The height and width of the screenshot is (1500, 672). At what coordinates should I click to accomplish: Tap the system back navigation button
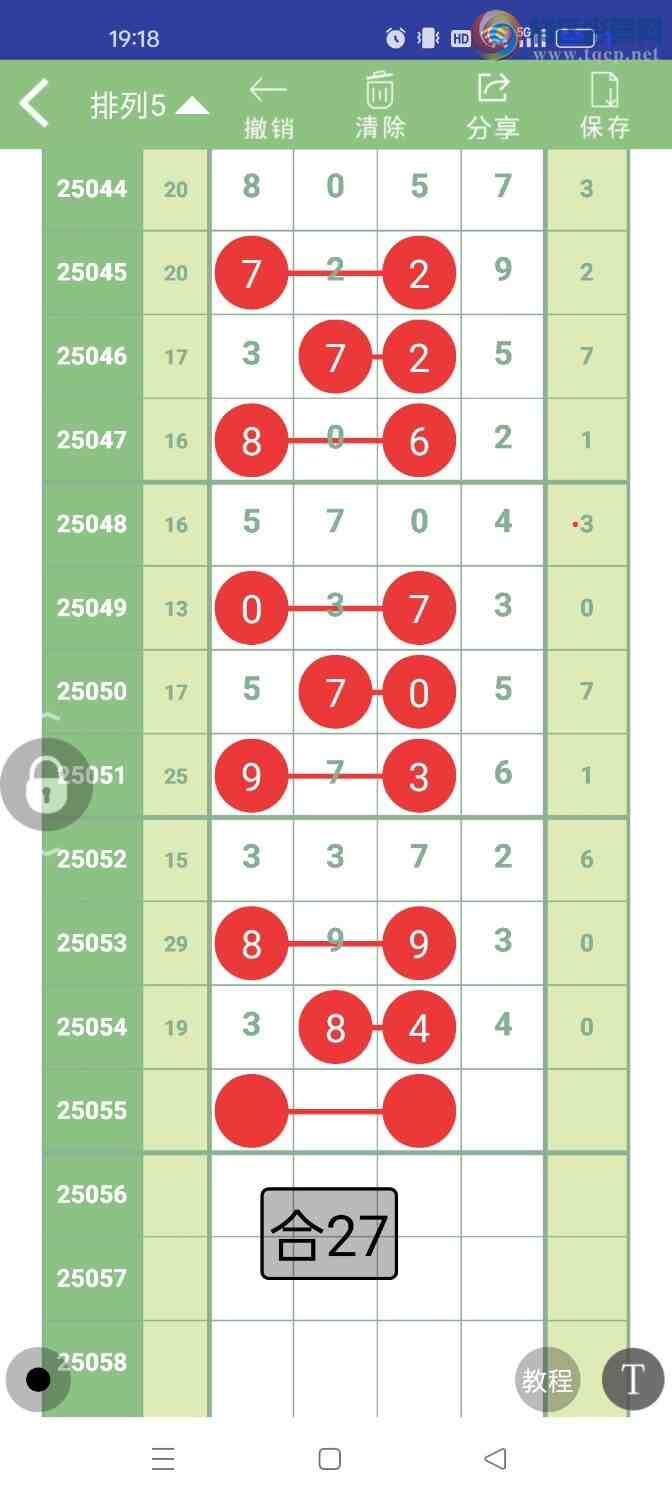[x=495, y=1459]
